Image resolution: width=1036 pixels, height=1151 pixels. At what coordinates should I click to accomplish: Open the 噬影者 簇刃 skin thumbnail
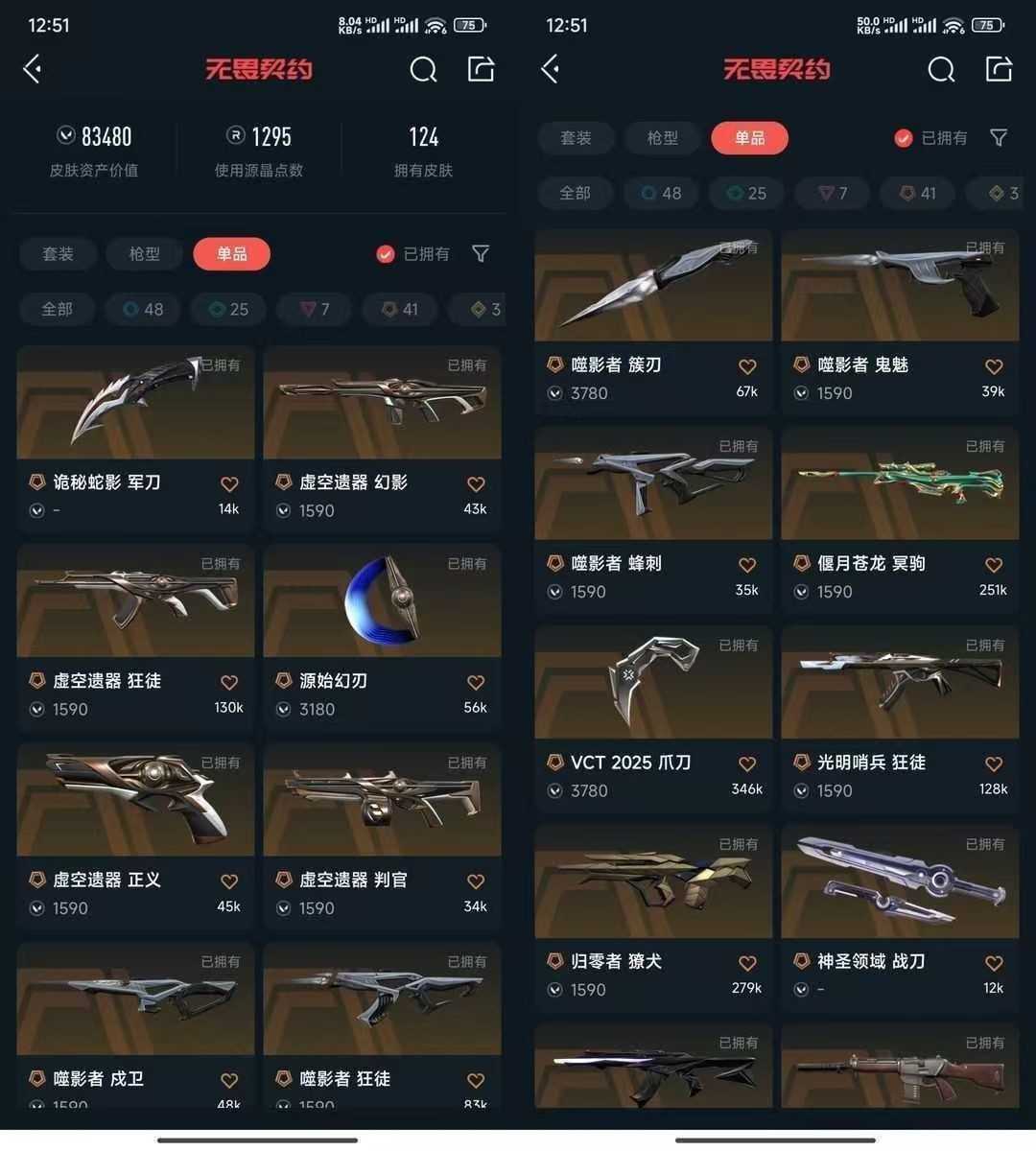tap(653, 285)
